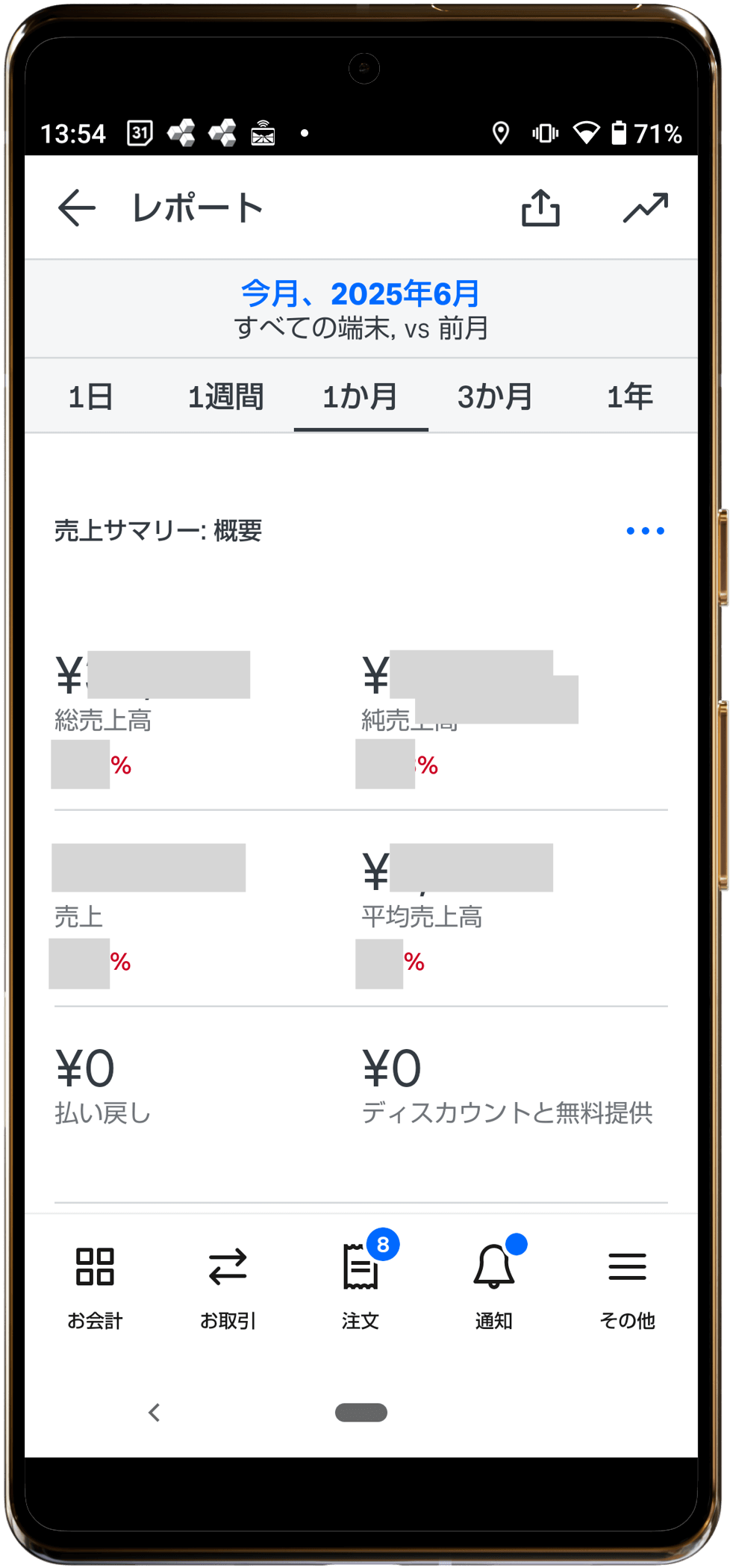Viewport: 730px width, 1568px height.
Task: Show the 1年 period tab
Action: 630,396
